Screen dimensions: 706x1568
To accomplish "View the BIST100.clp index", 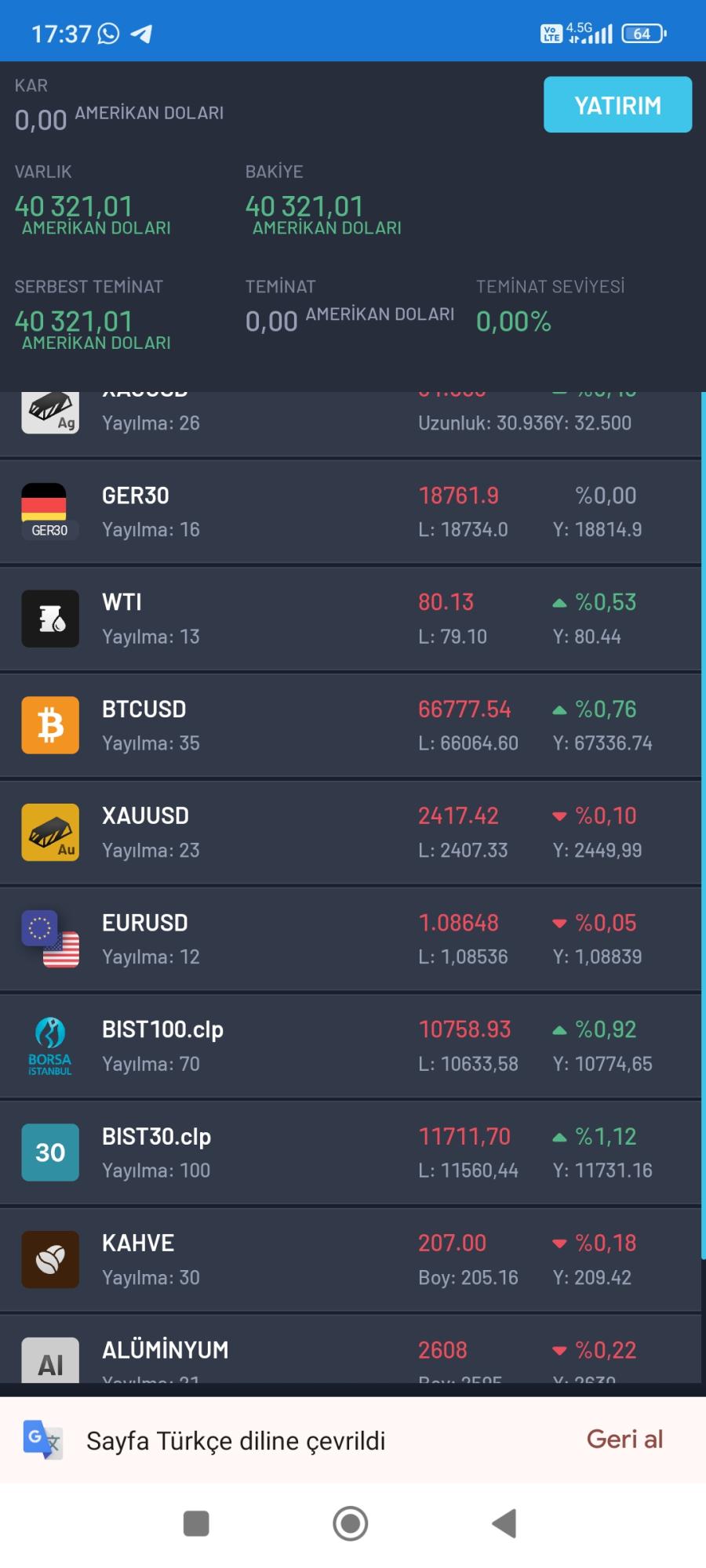I will tap(350, 1046).
